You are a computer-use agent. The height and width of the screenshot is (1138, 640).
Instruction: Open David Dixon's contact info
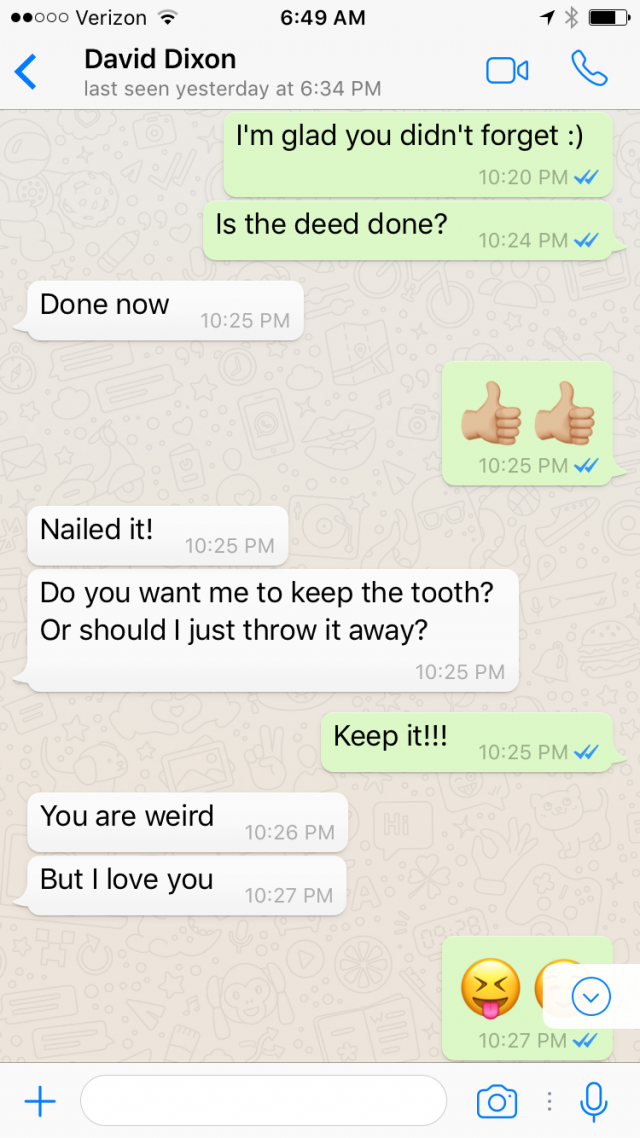click(x=232, y=72)
